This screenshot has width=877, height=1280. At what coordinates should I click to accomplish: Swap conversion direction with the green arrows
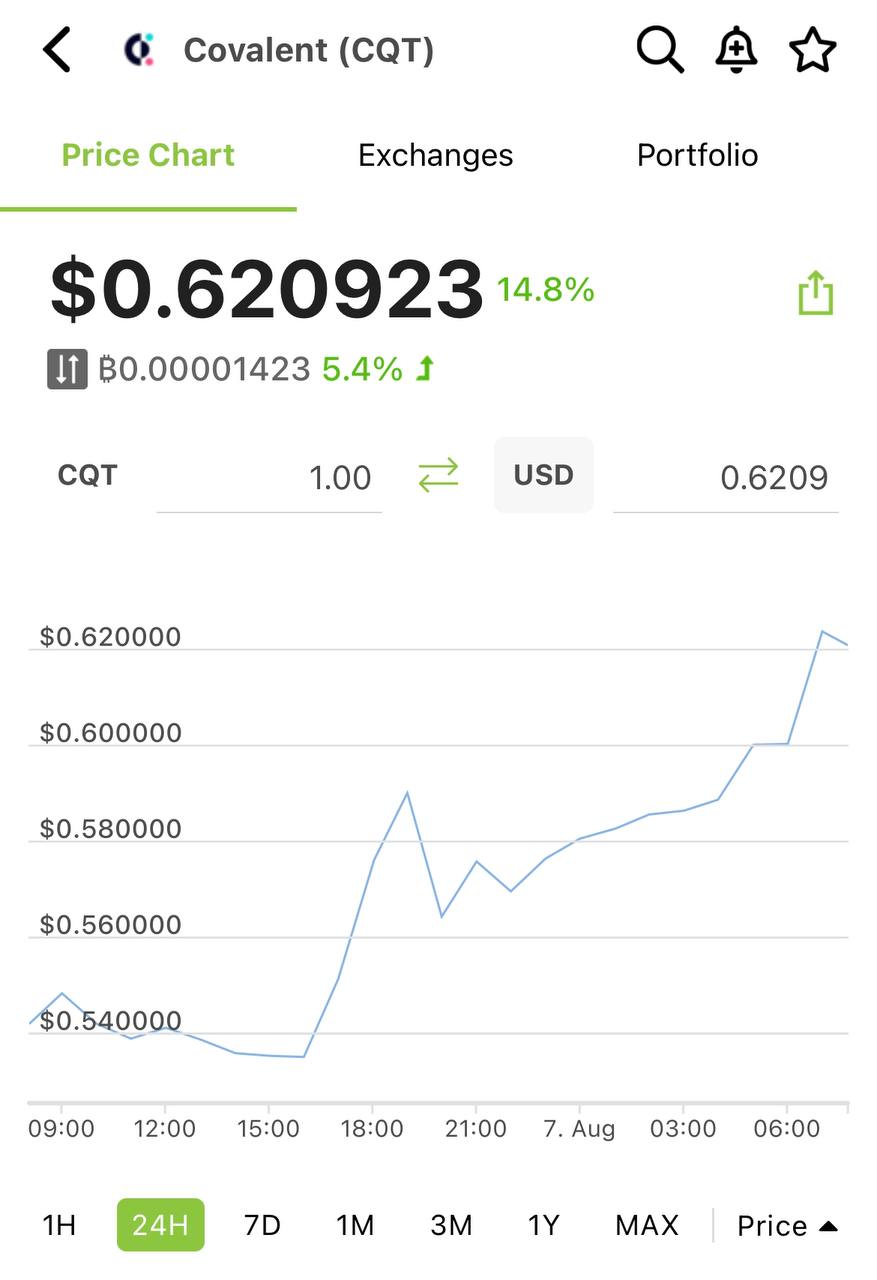438,475
